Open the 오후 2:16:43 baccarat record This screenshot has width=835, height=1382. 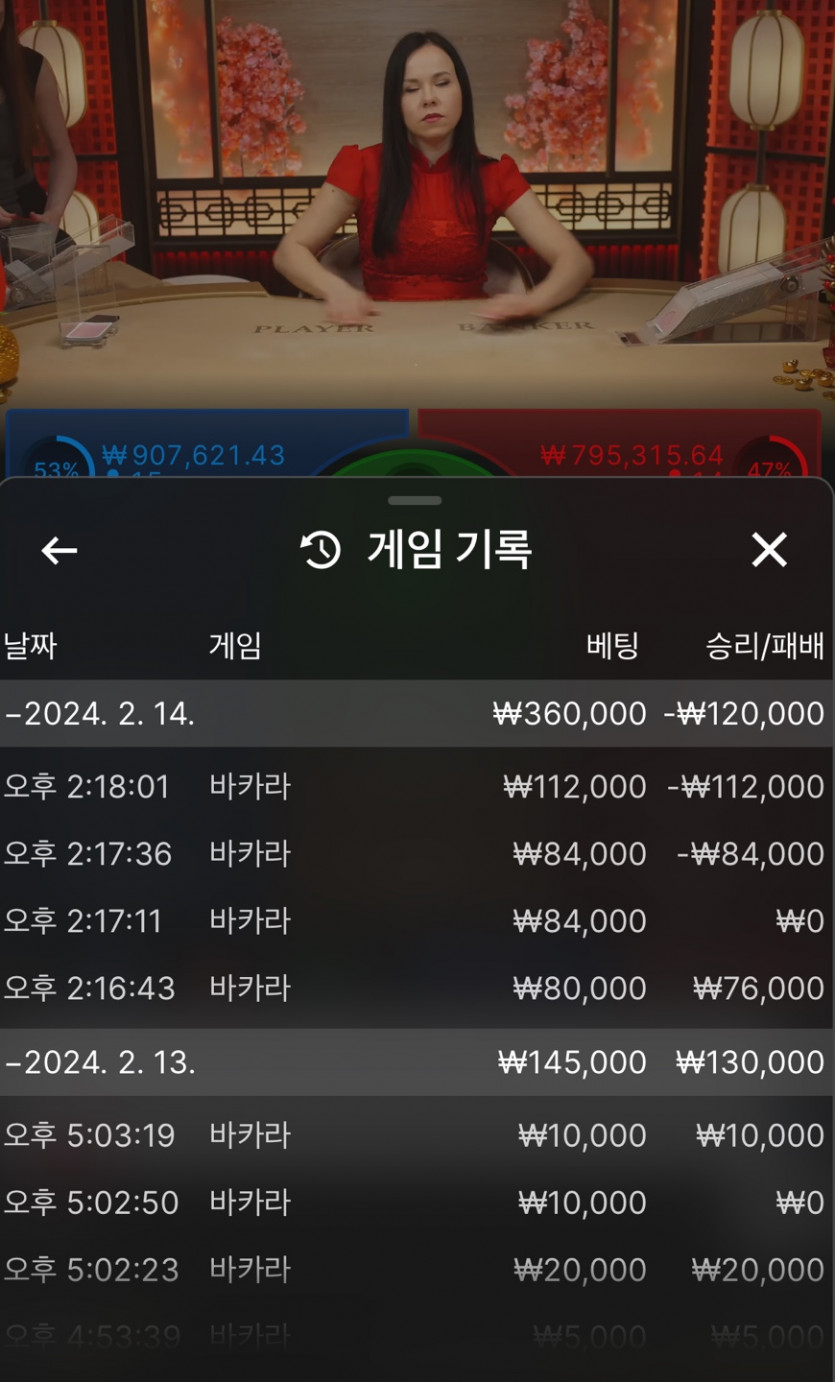tap(417, 988)
